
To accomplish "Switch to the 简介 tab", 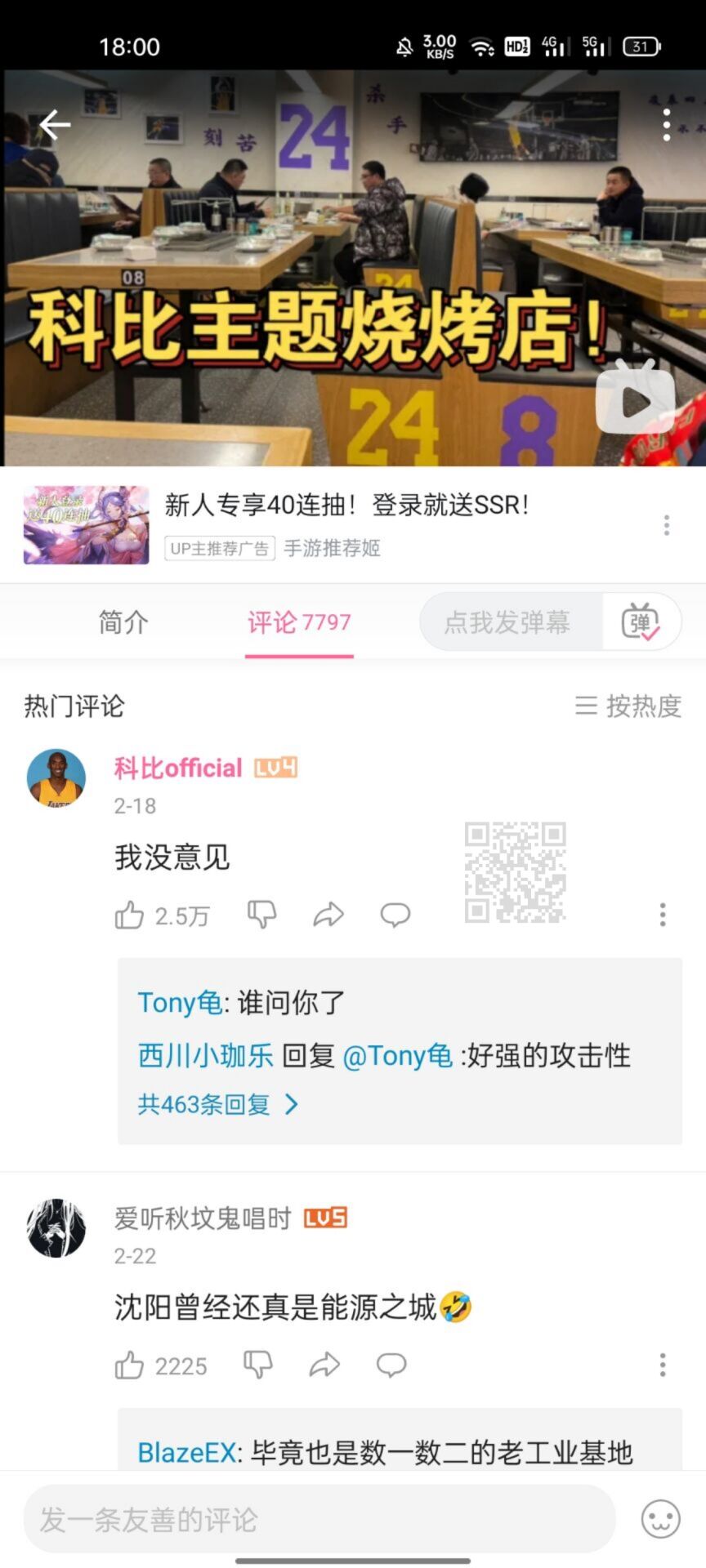I will pos(123,622).
